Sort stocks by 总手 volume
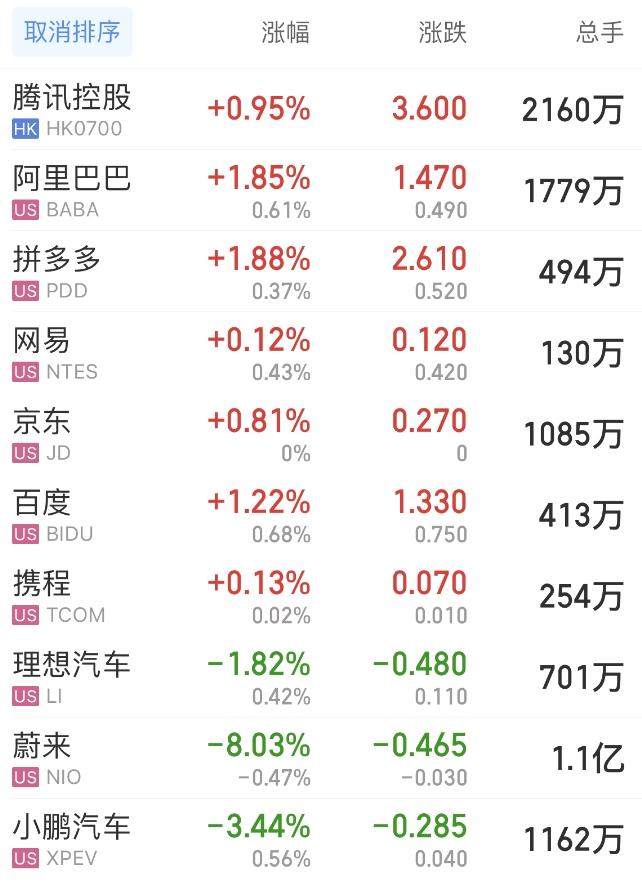This screenshot has height=886, width=642. coord(599,32)
